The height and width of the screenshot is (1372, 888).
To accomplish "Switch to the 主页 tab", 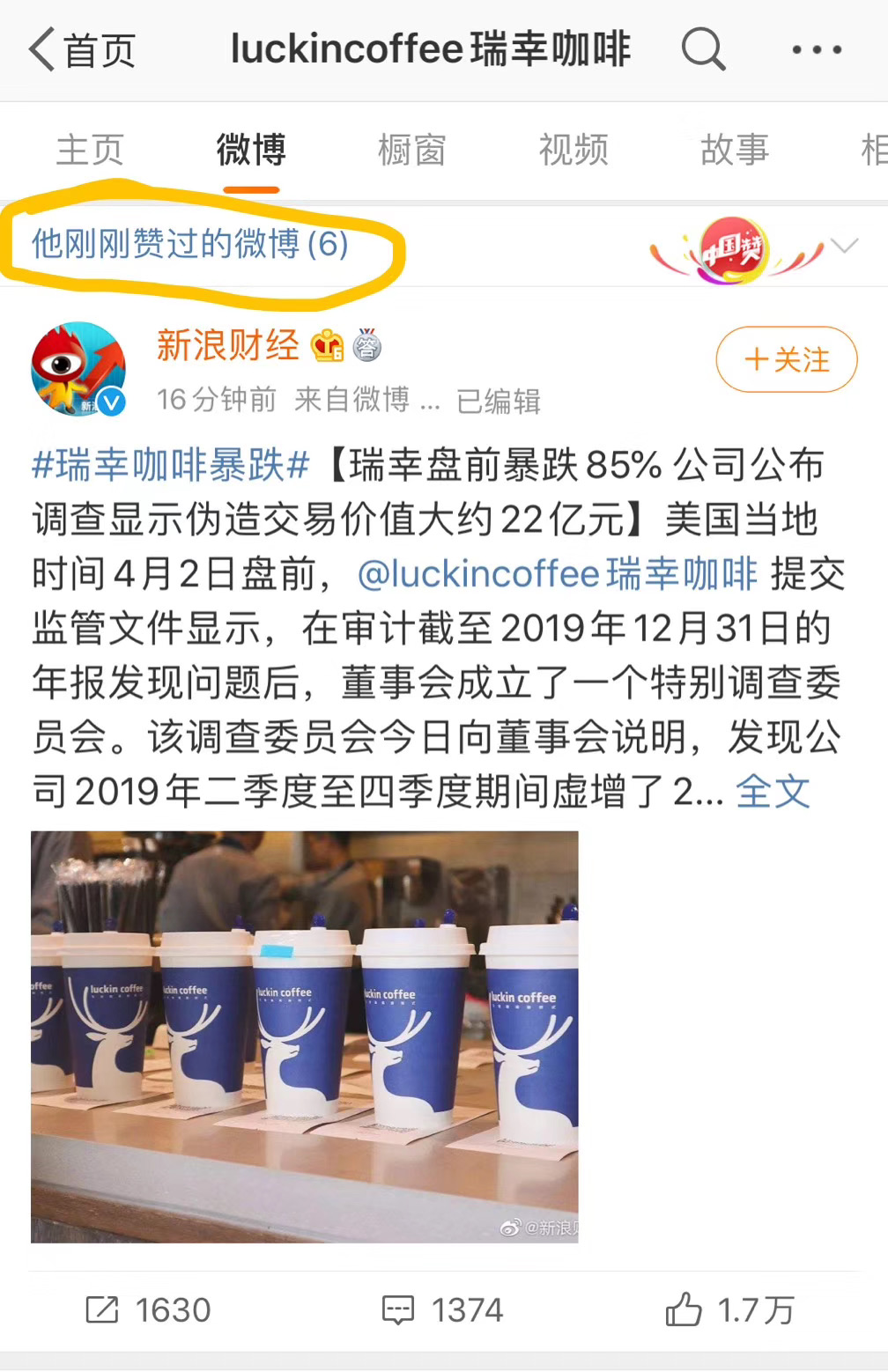I will coord(90,150).
